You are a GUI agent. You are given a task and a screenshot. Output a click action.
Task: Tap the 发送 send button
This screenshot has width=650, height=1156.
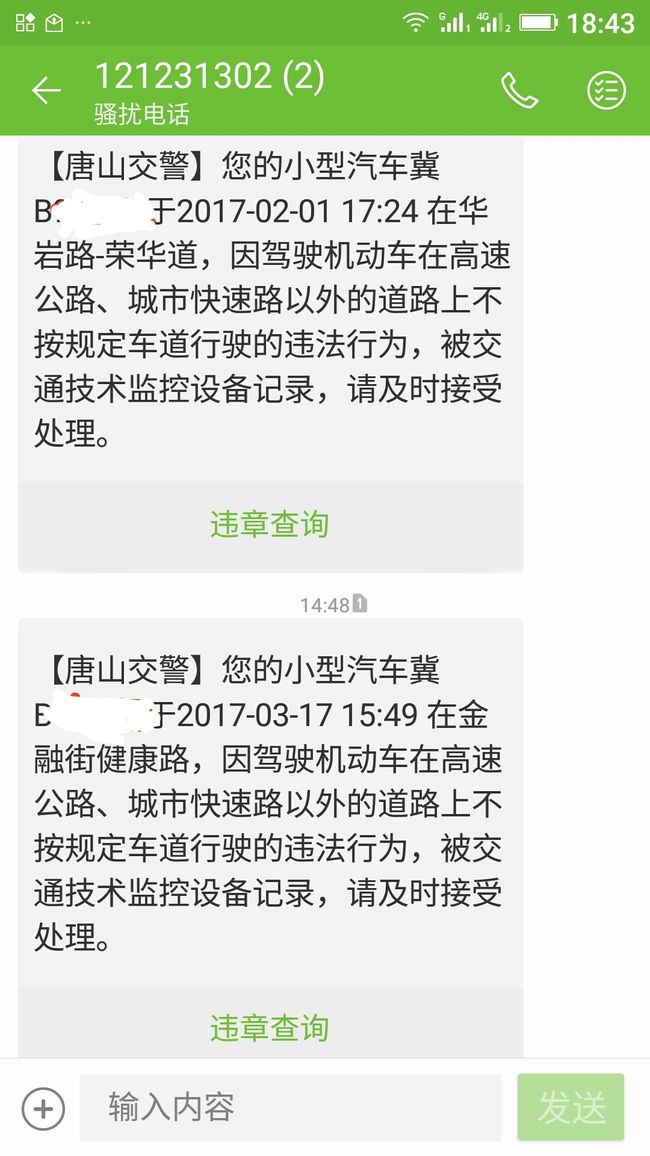[571, 1107]
